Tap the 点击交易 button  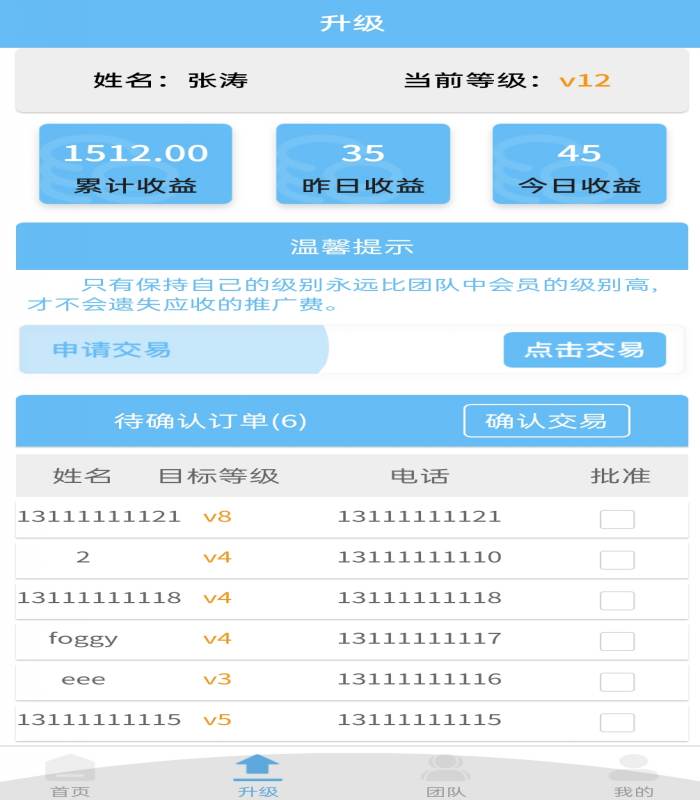pos(584,350)
